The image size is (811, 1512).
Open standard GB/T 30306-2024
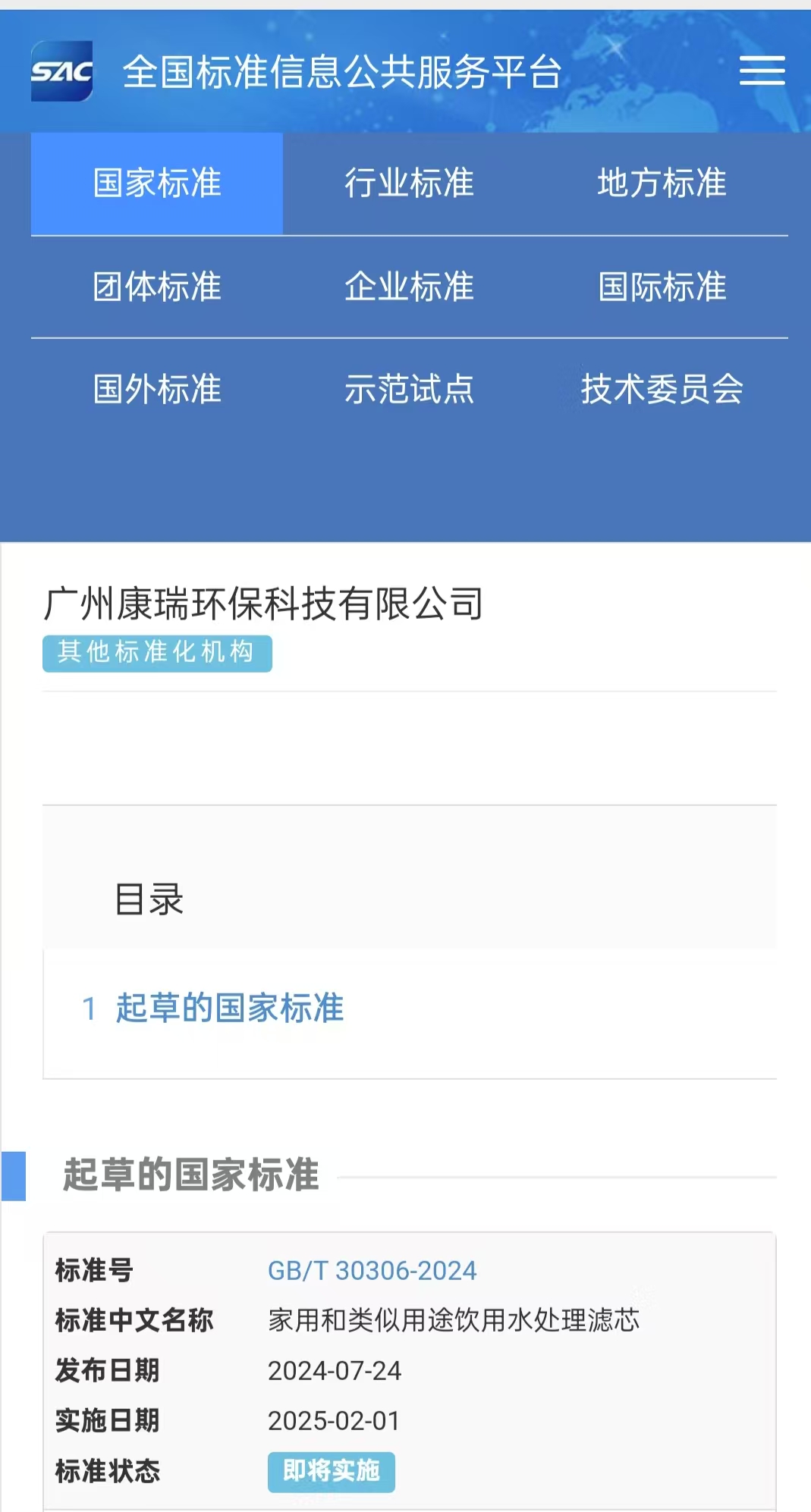372,1270
